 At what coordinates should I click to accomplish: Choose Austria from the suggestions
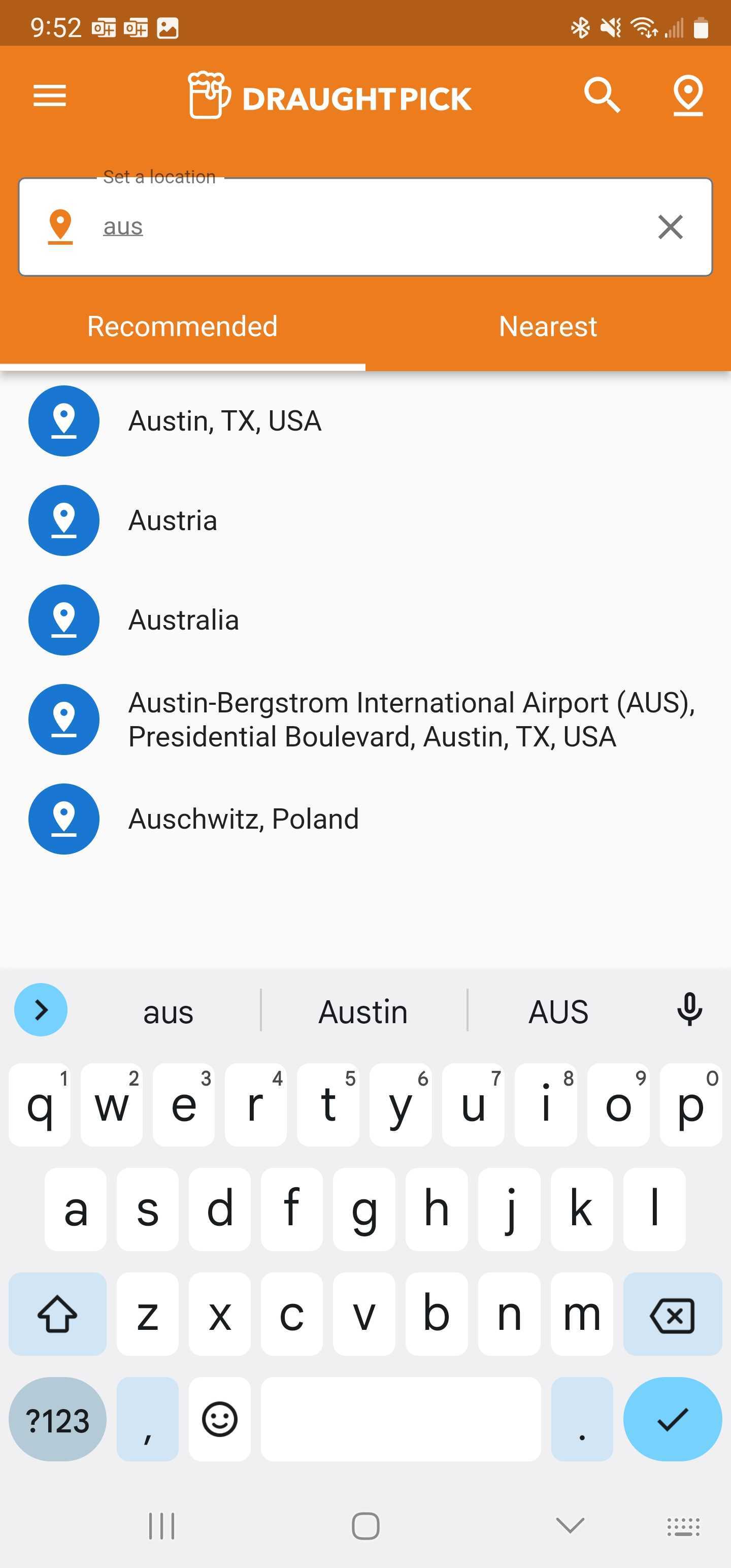click(x=173, y=520)
